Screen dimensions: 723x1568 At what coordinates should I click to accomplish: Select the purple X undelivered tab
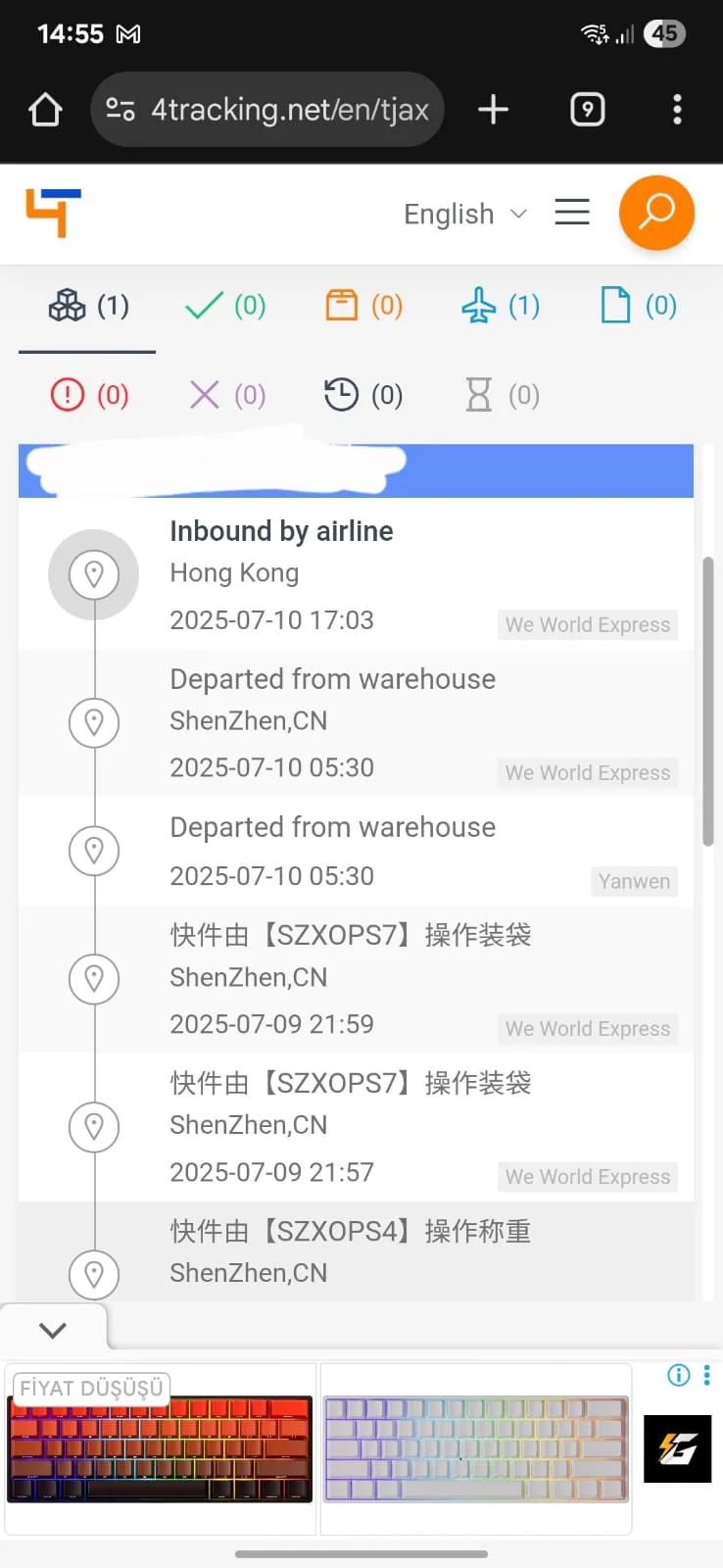tap(225, 395)
